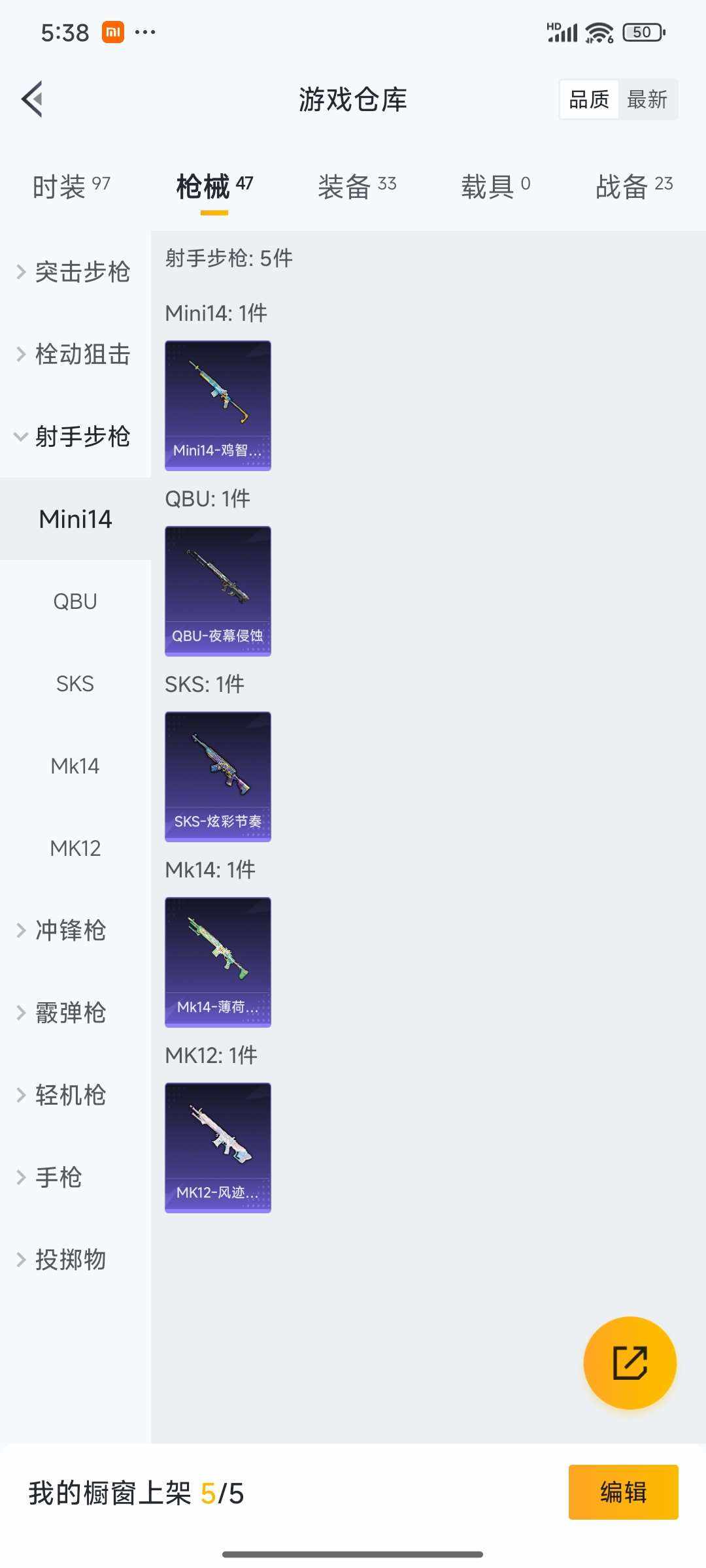Tap the back arrow at top left
706x1568 pixels.
(31, 99)
